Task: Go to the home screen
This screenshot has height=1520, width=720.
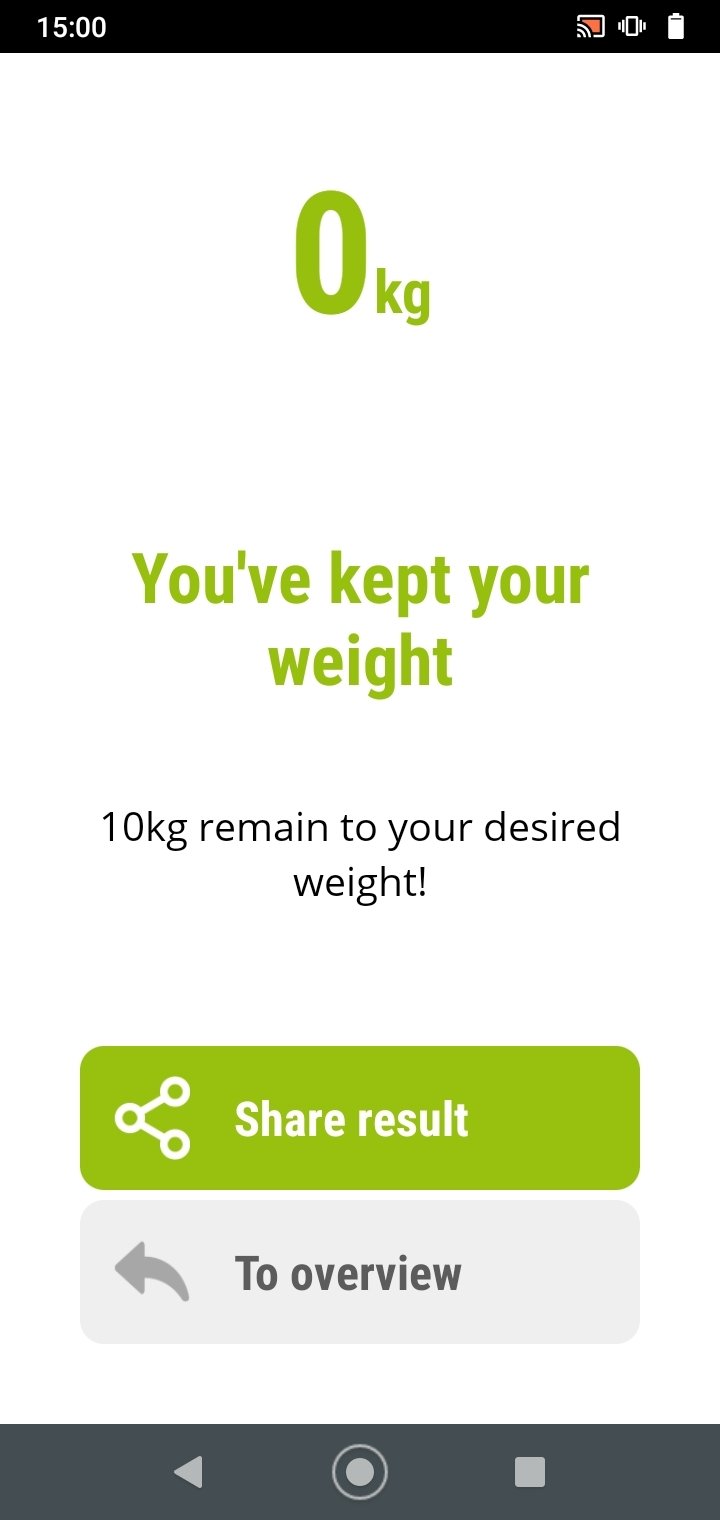Action: tap(360, 1472)
